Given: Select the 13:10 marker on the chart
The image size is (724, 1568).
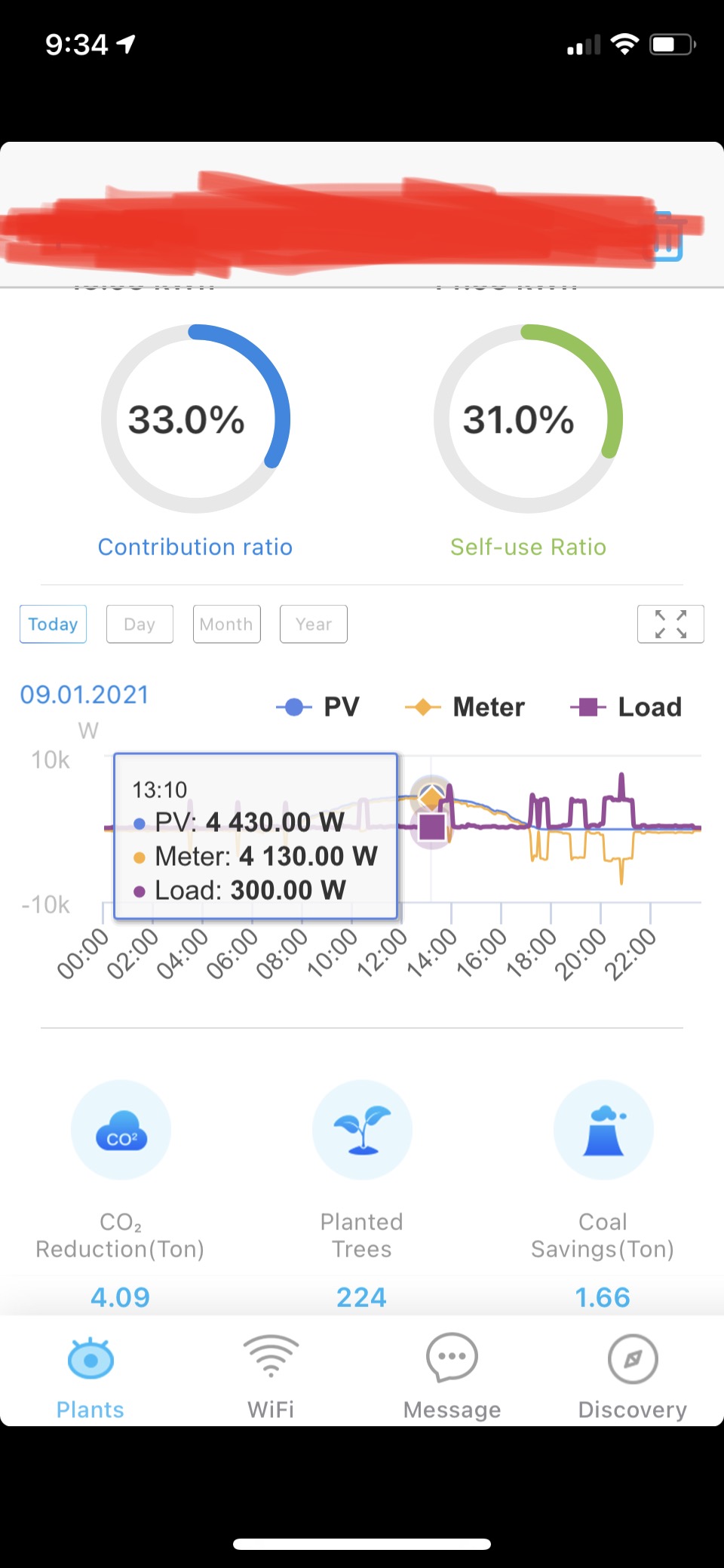Looking at the screenshot, I should tap(432, 811).
